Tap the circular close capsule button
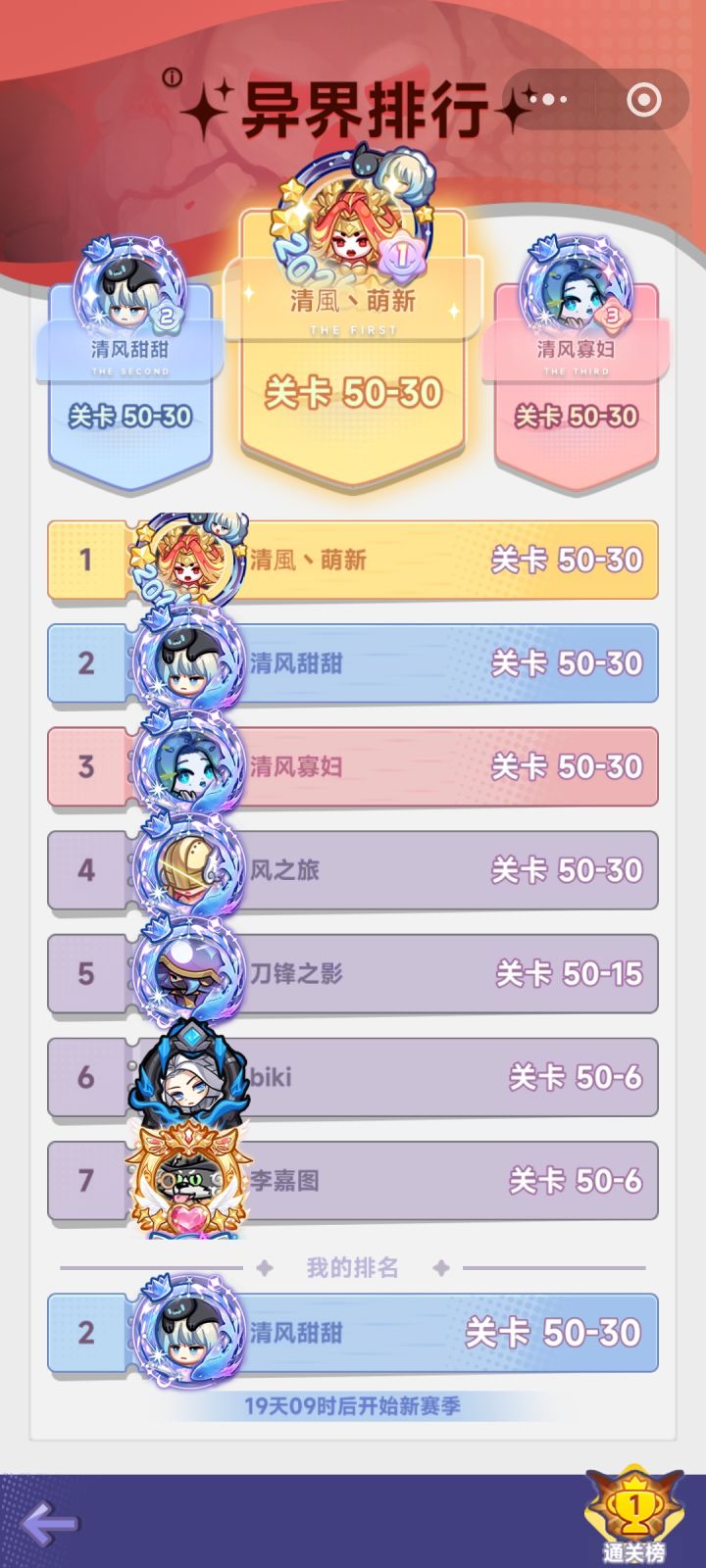 pos(642,99)
